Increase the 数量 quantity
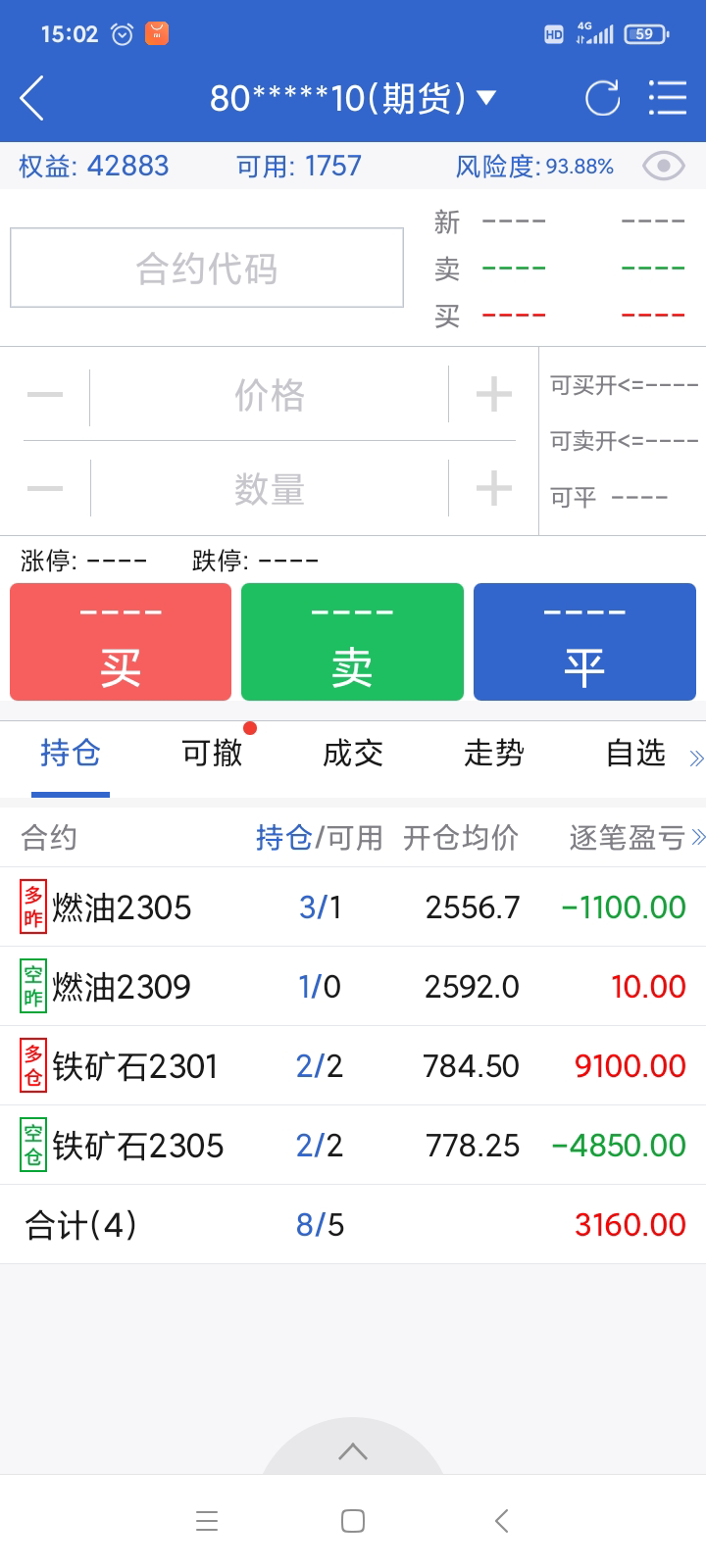The height and width of the screenshot is (1568, 706). (x=493, y=488)
